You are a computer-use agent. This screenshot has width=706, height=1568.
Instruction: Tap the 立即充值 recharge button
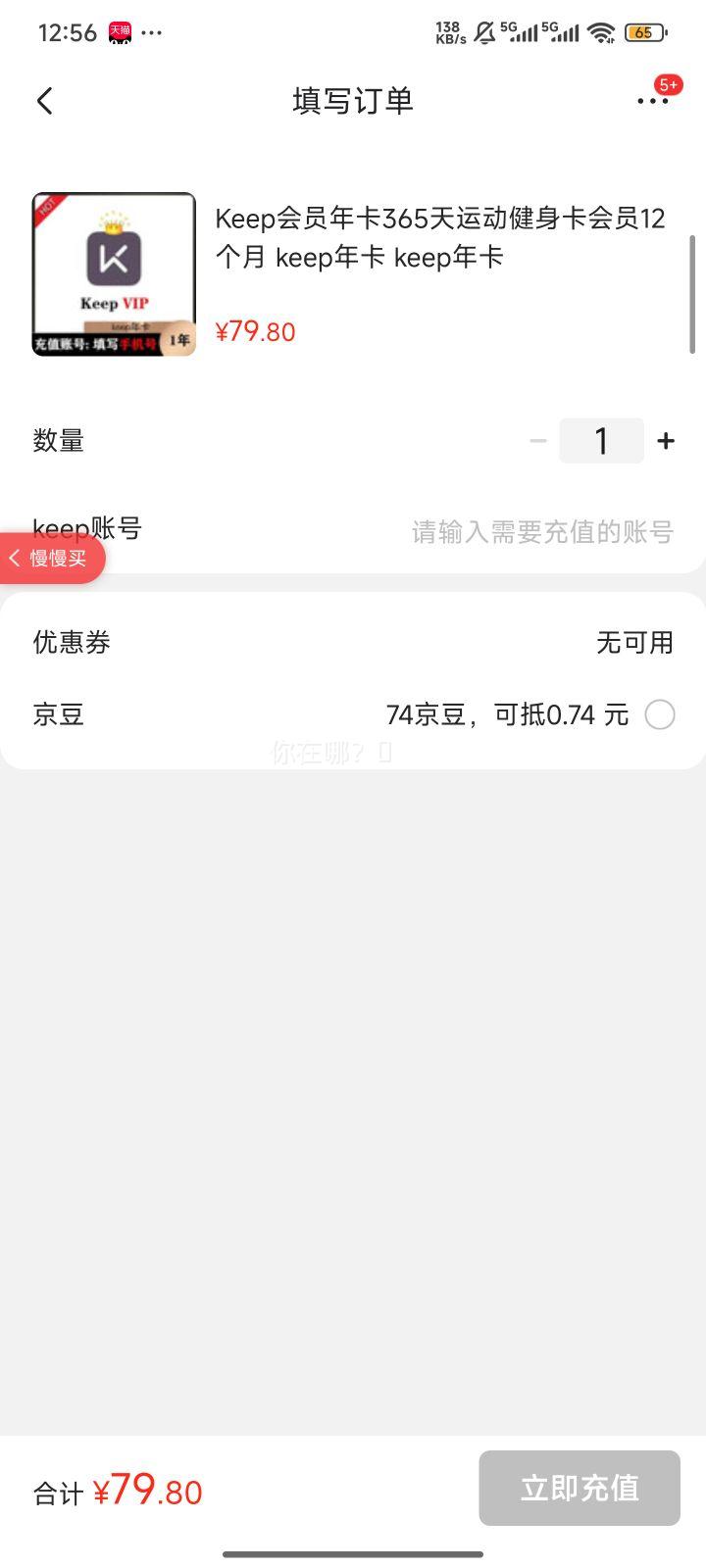pos(580,1489)
